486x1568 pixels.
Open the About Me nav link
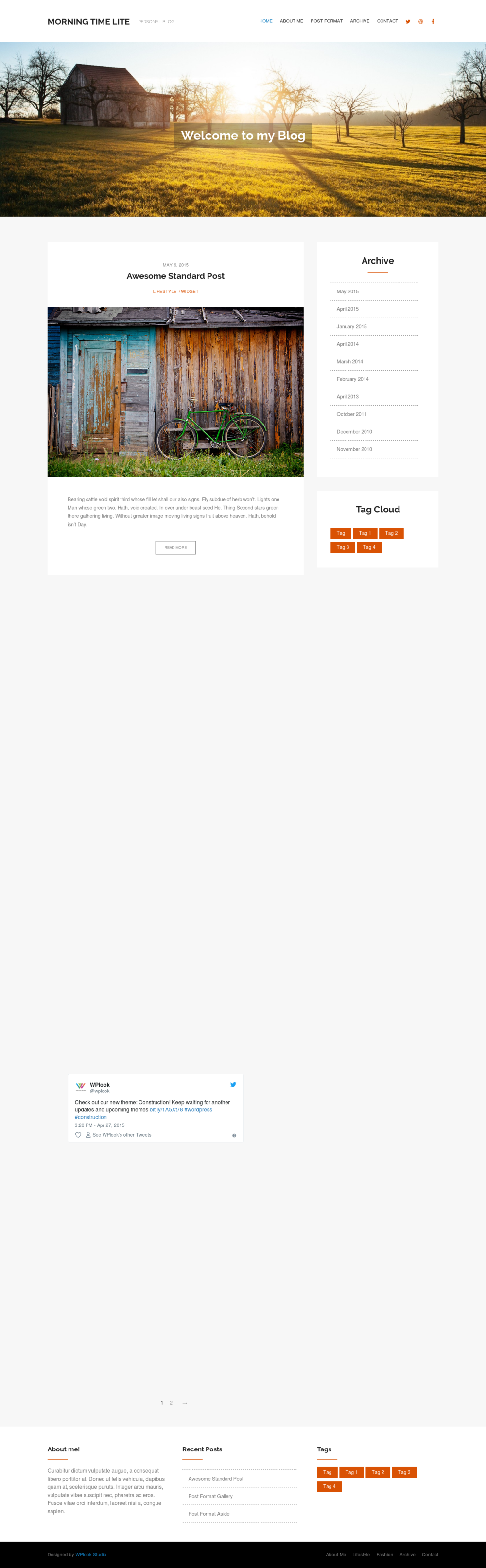pyautogui.click(x=291, y=21)
